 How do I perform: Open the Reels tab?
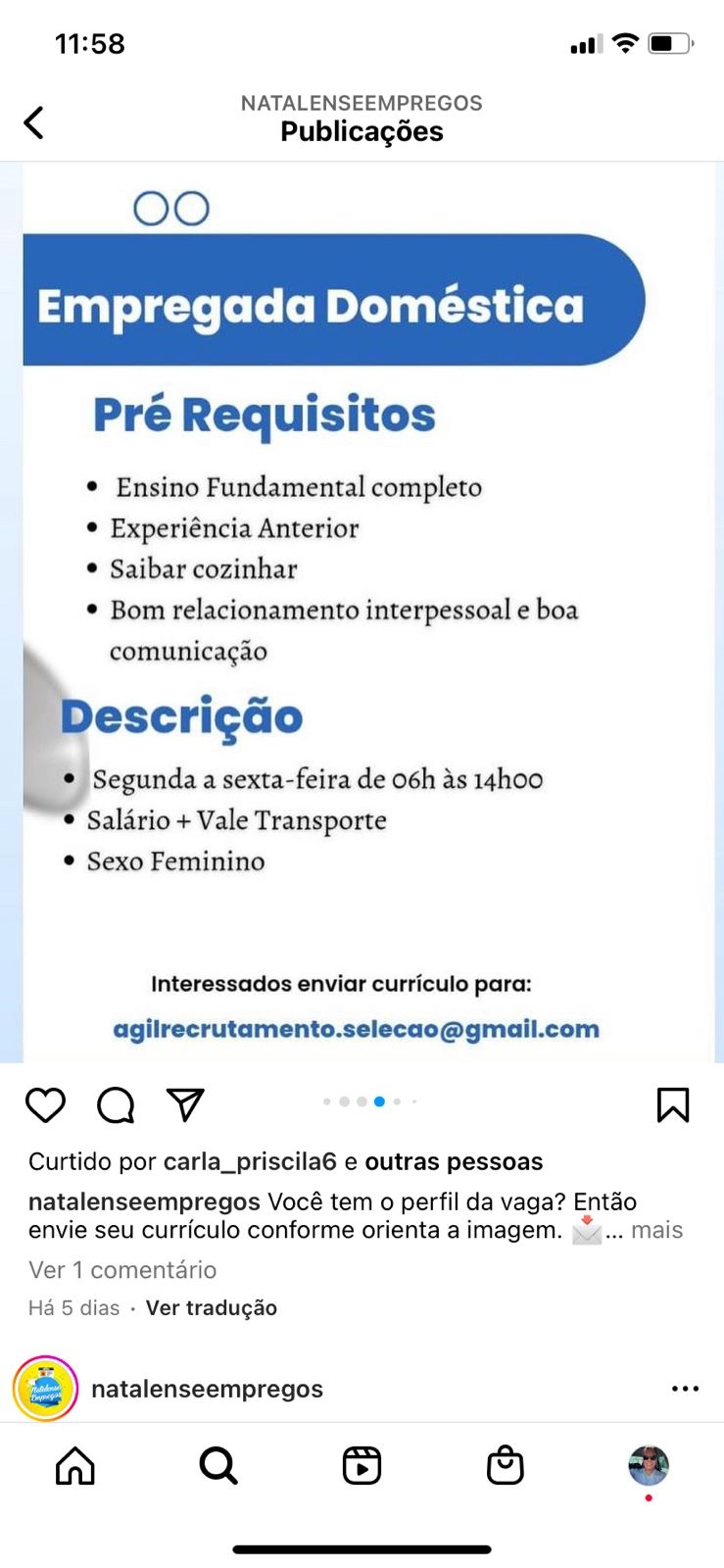click(362, 1466)
